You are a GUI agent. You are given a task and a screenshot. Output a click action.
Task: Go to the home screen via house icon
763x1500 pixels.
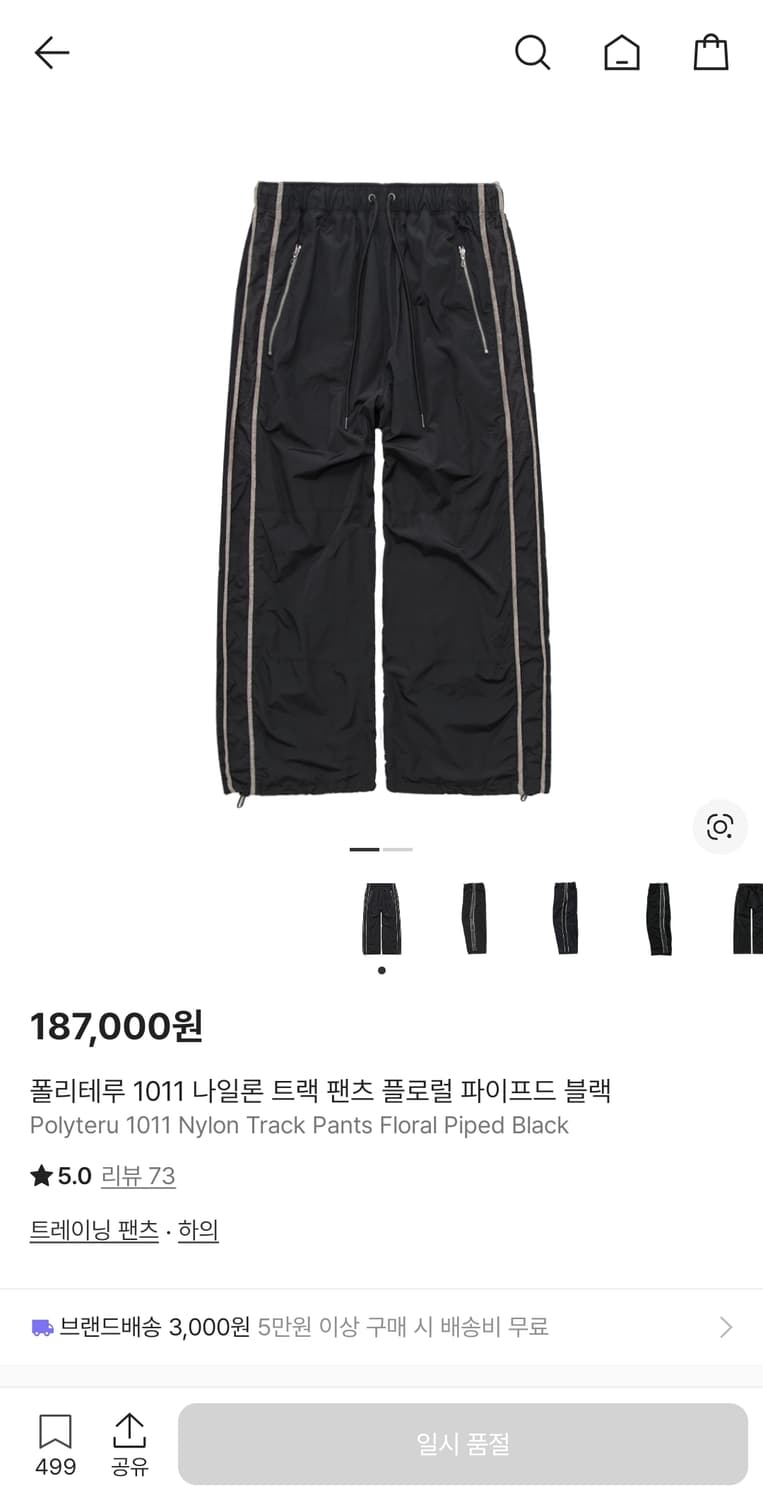622,53
